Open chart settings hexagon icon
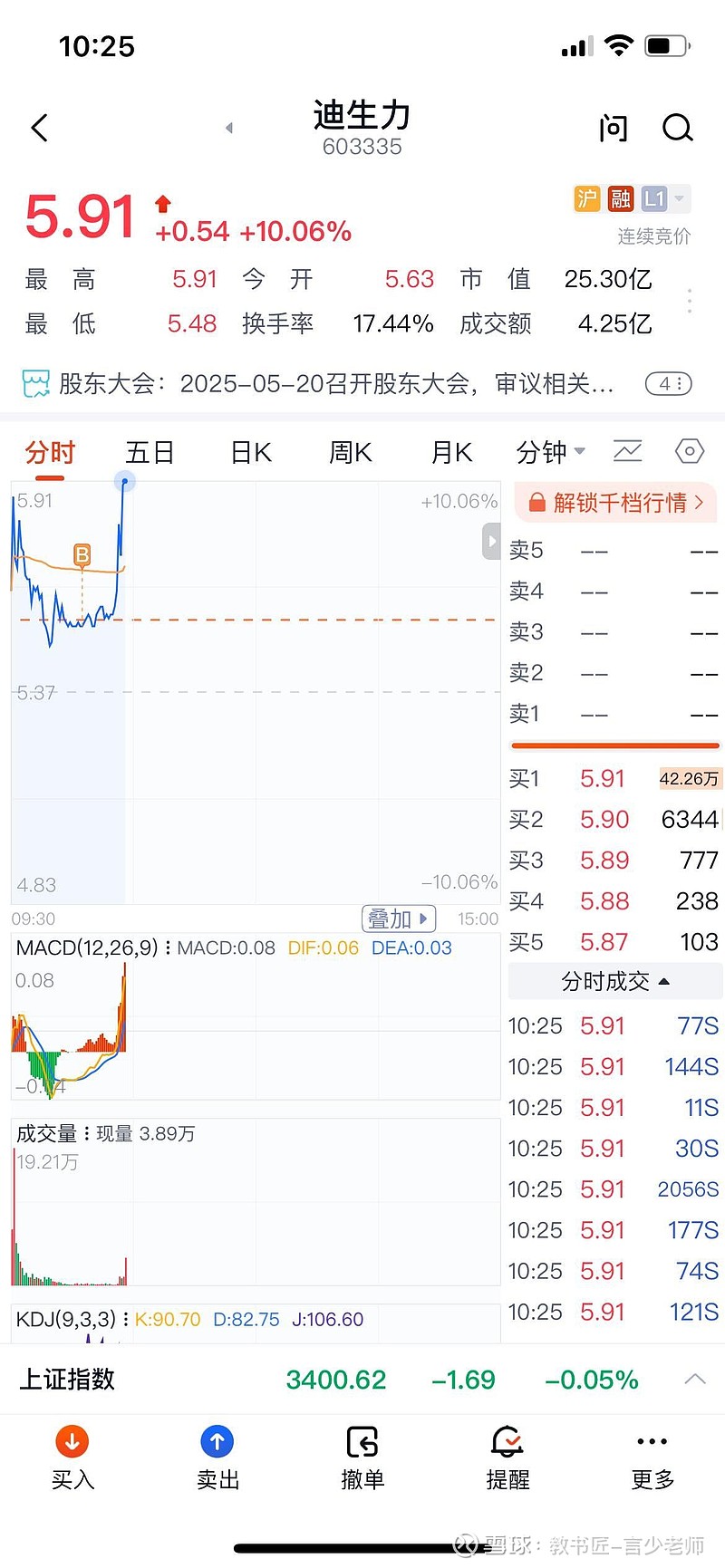Image resolution: width=725 pixels, height=1568 pixels. pyautogui.click(x=690, y=451)
